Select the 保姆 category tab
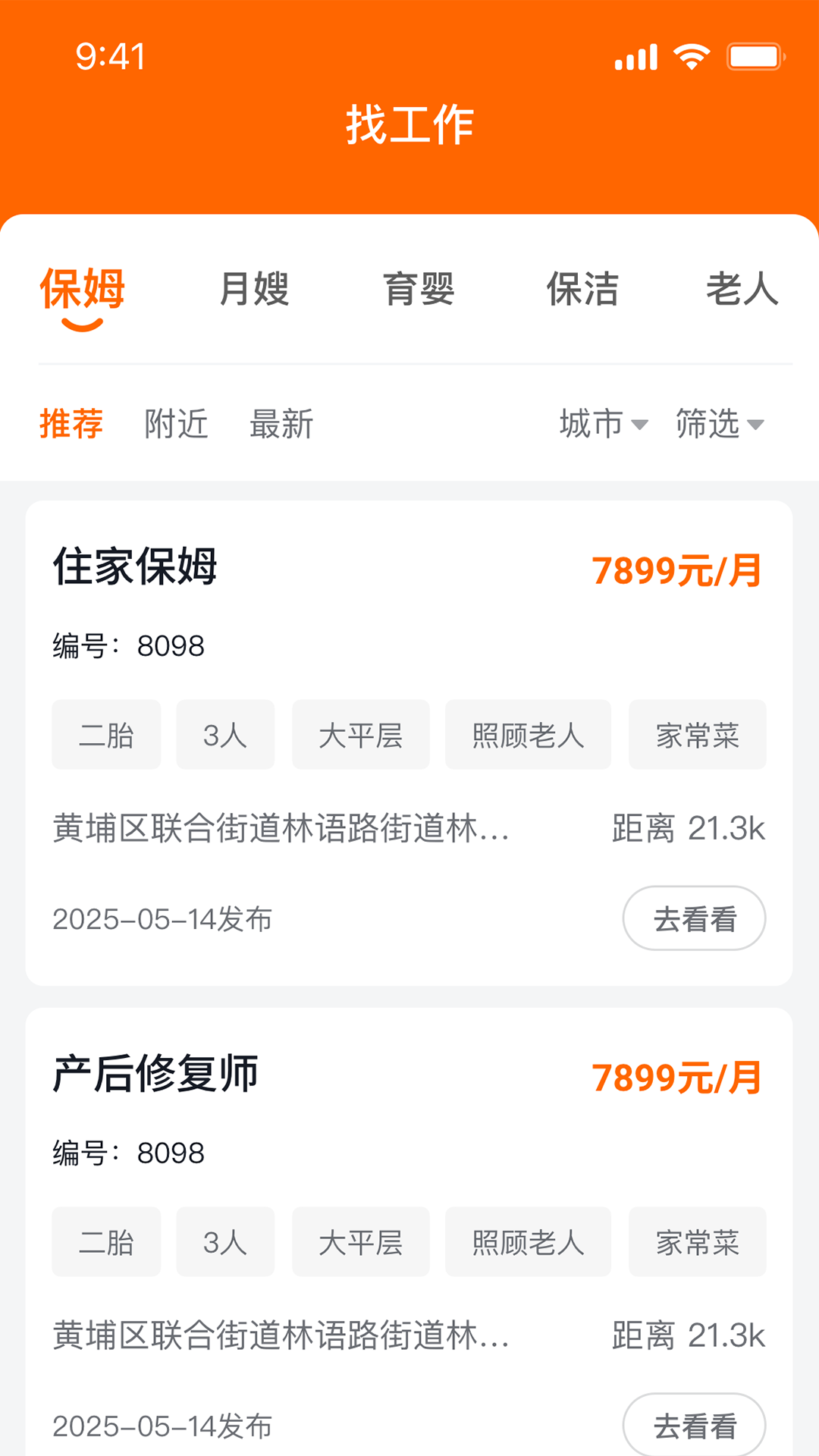This screenshot has width=819, height=1456. pyautogui.click(x=82, y=290)
